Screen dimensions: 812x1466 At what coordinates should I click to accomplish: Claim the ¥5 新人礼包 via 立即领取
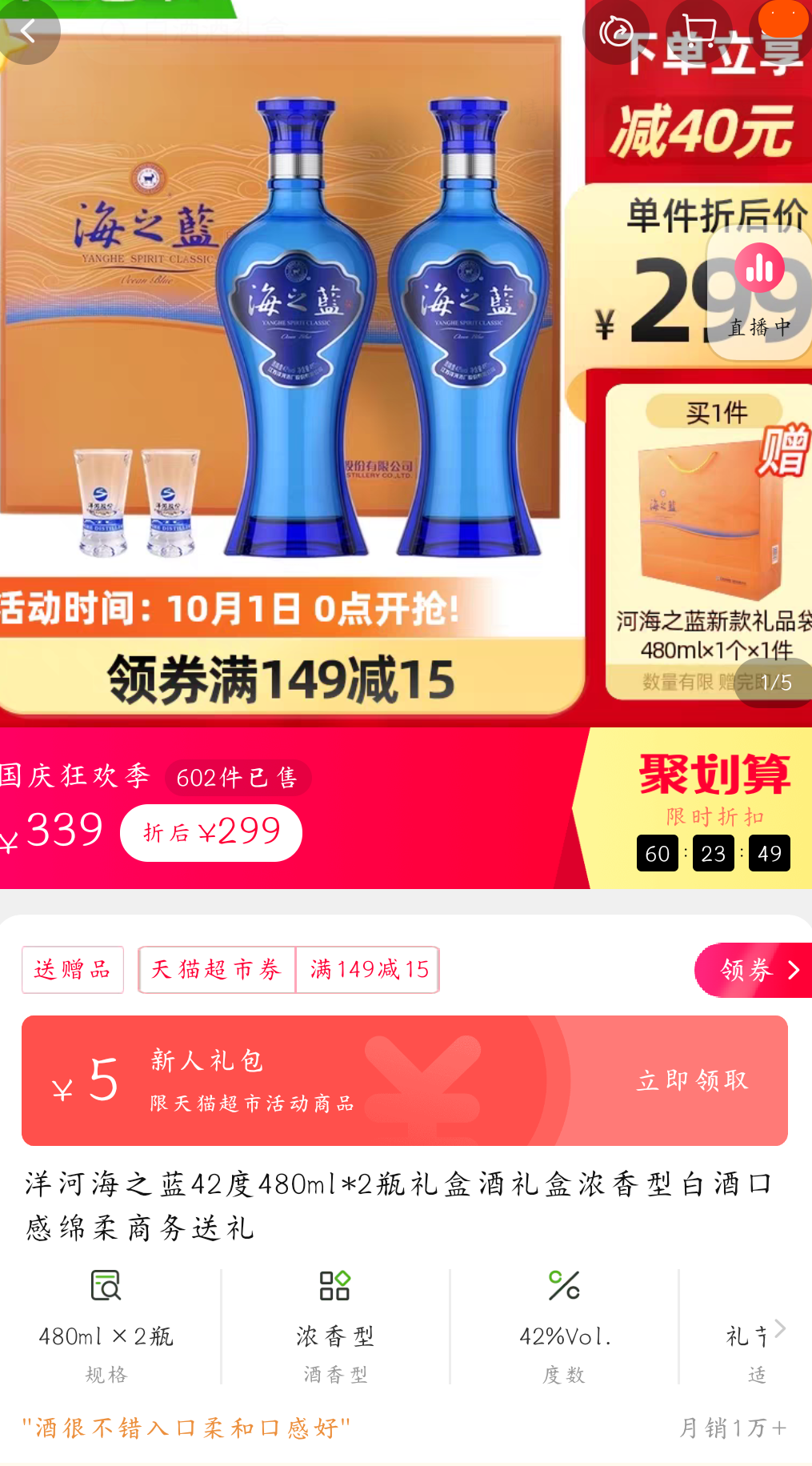pyautogui.click(x=692, y=1080)
